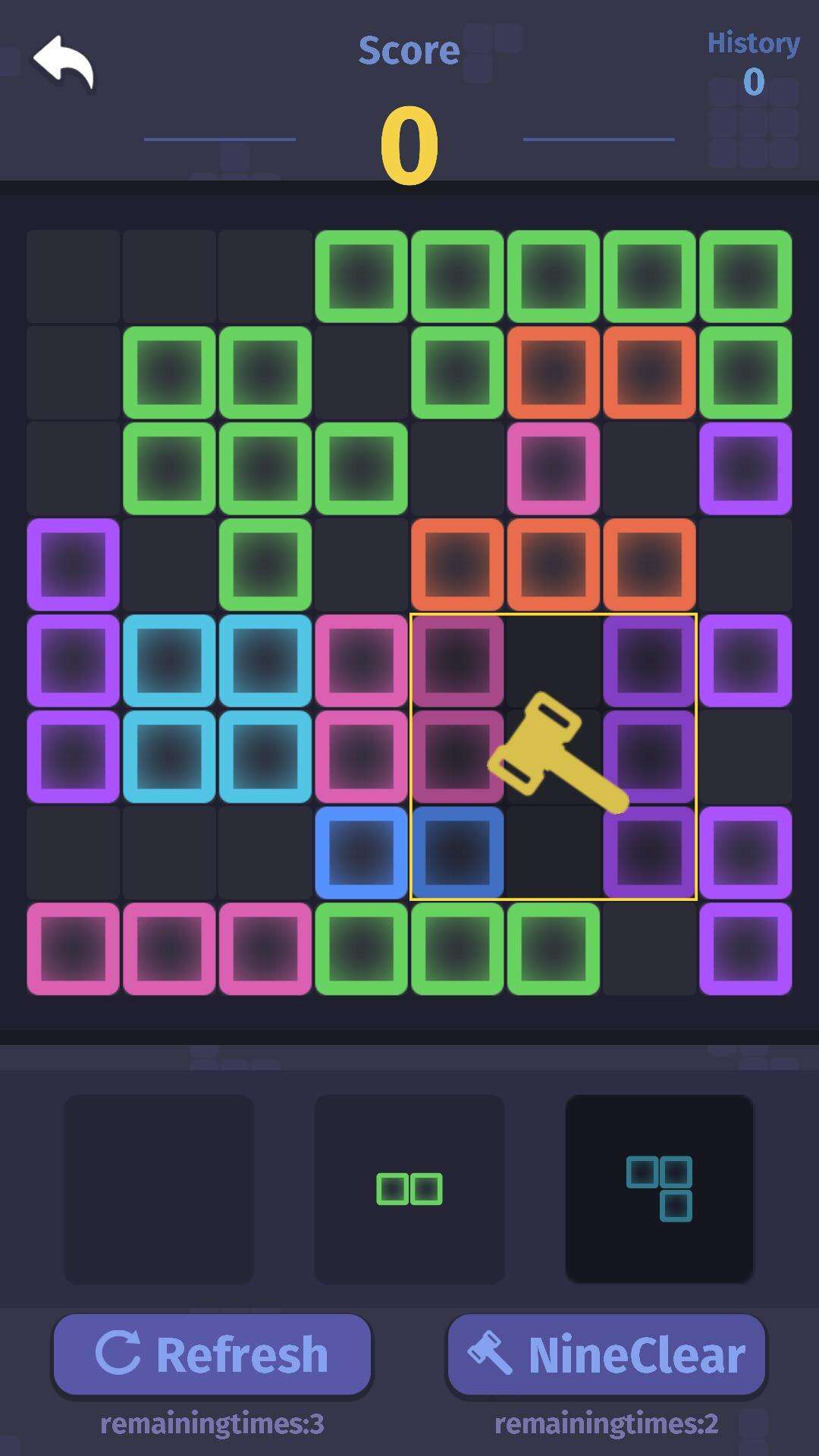Activate the NineClear hammer button

[x=606, y=1355]
